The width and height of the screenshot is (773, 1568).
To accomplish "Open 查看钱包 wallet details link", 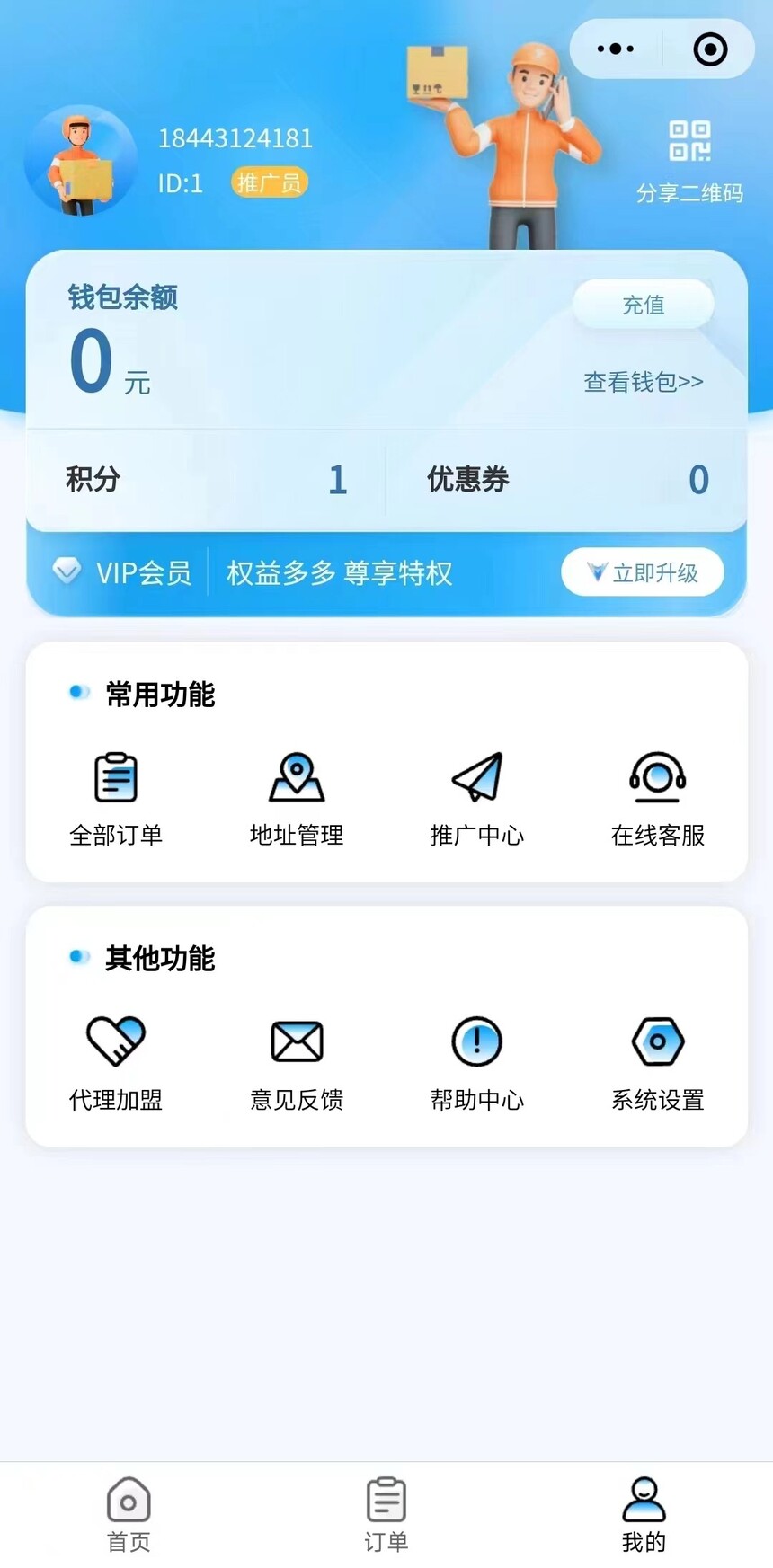I will (x=644, y=382).
